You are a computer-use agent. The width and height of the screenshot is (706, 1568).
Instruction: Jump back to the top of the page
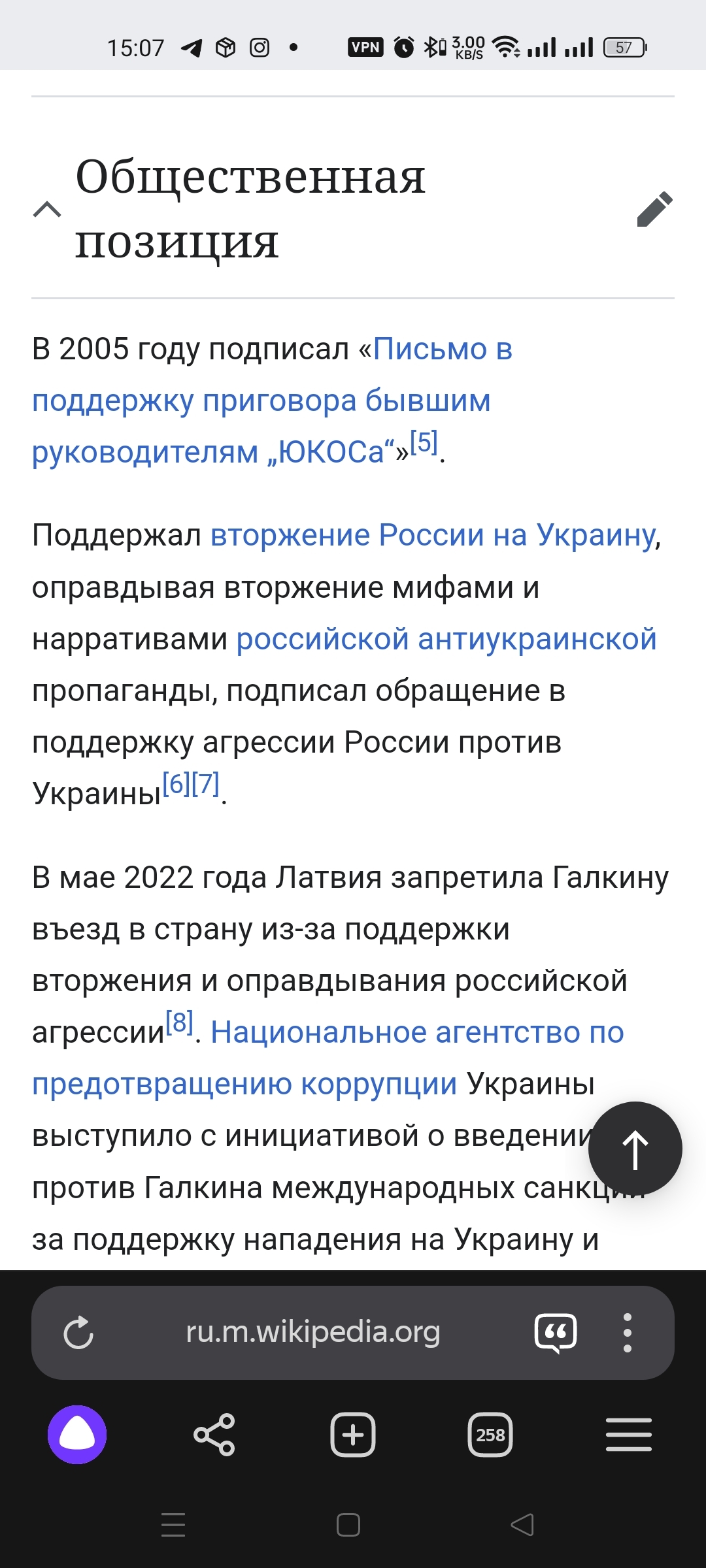(635, 1149)
